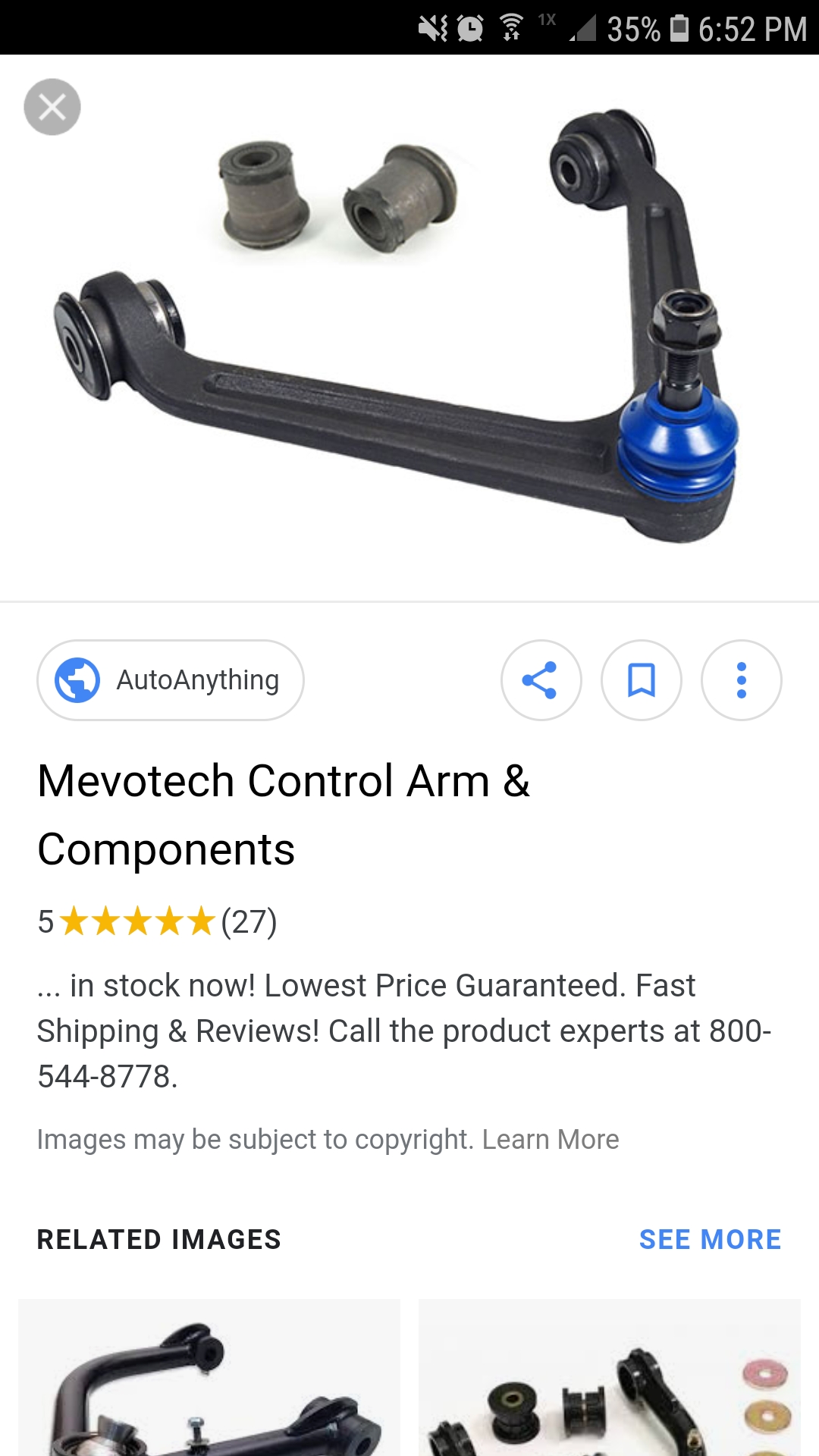View the main control arm image
The image size is (819, 1456).
click(x=409, y=328)
